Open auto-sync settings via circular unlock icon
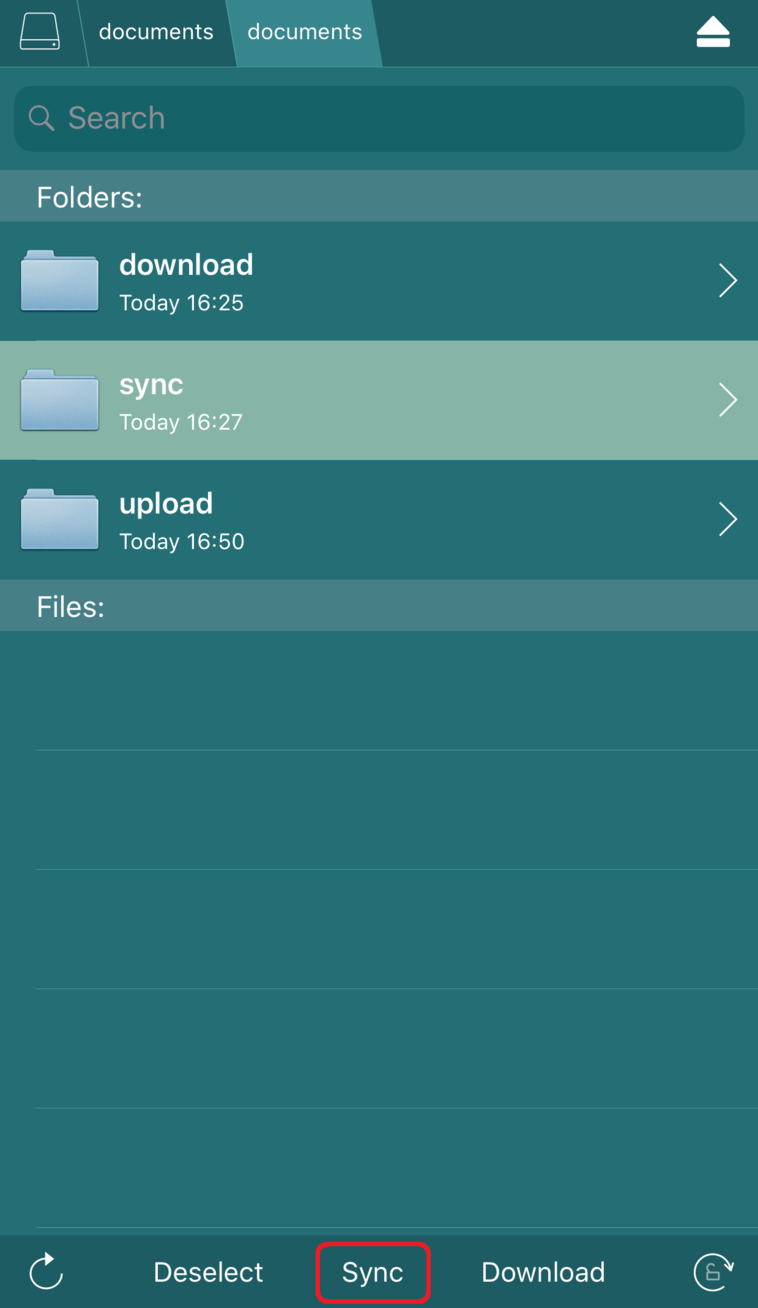Image resolution: width=758 pixels, height=1308 pixels. tap(711, 1272)
